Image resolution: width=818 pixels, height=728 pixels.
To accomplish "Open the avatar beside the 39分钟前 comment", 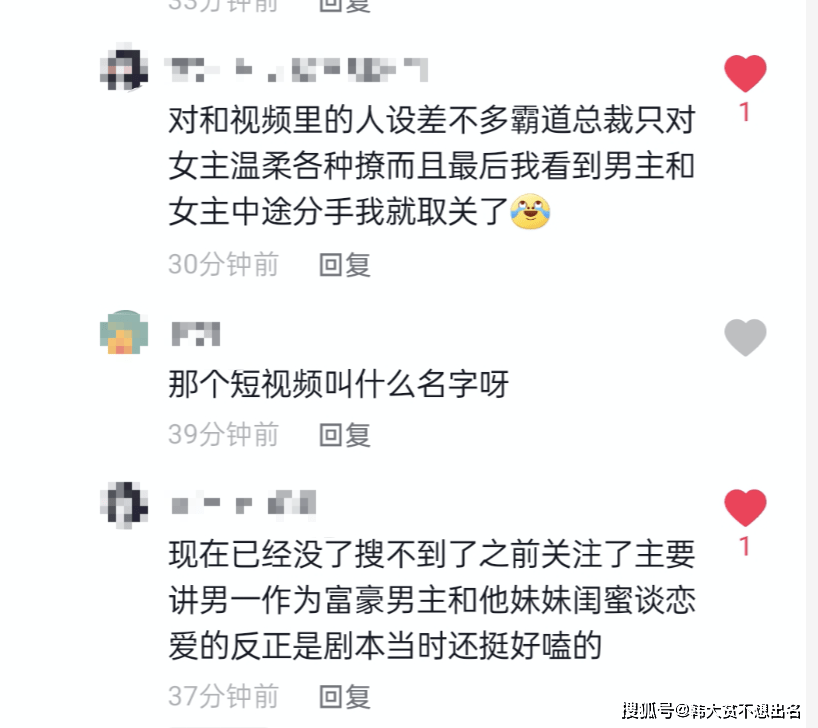I will coord(126,333).
